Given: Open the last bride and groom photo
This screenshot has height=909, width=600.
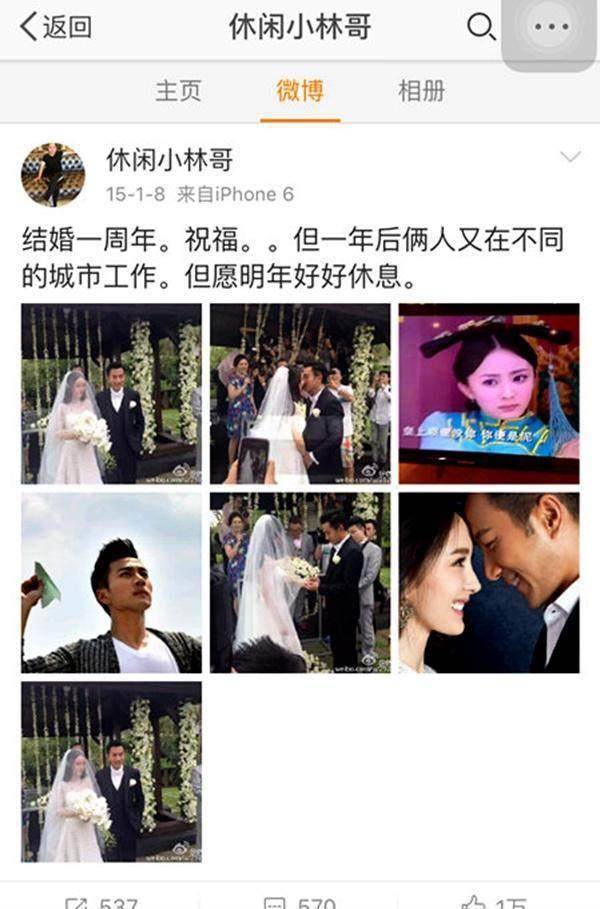Looking at the screenshot, I should 111,771.
